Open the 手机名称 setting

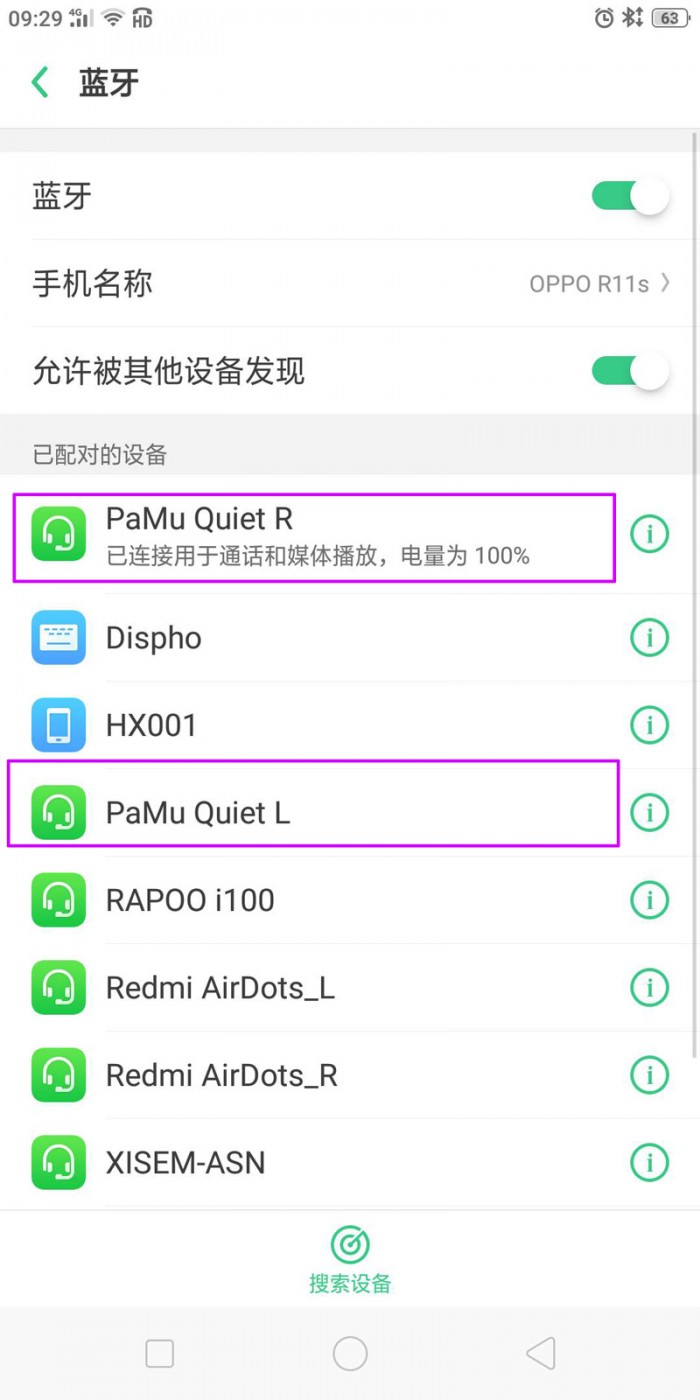click(x=350, y=284)
